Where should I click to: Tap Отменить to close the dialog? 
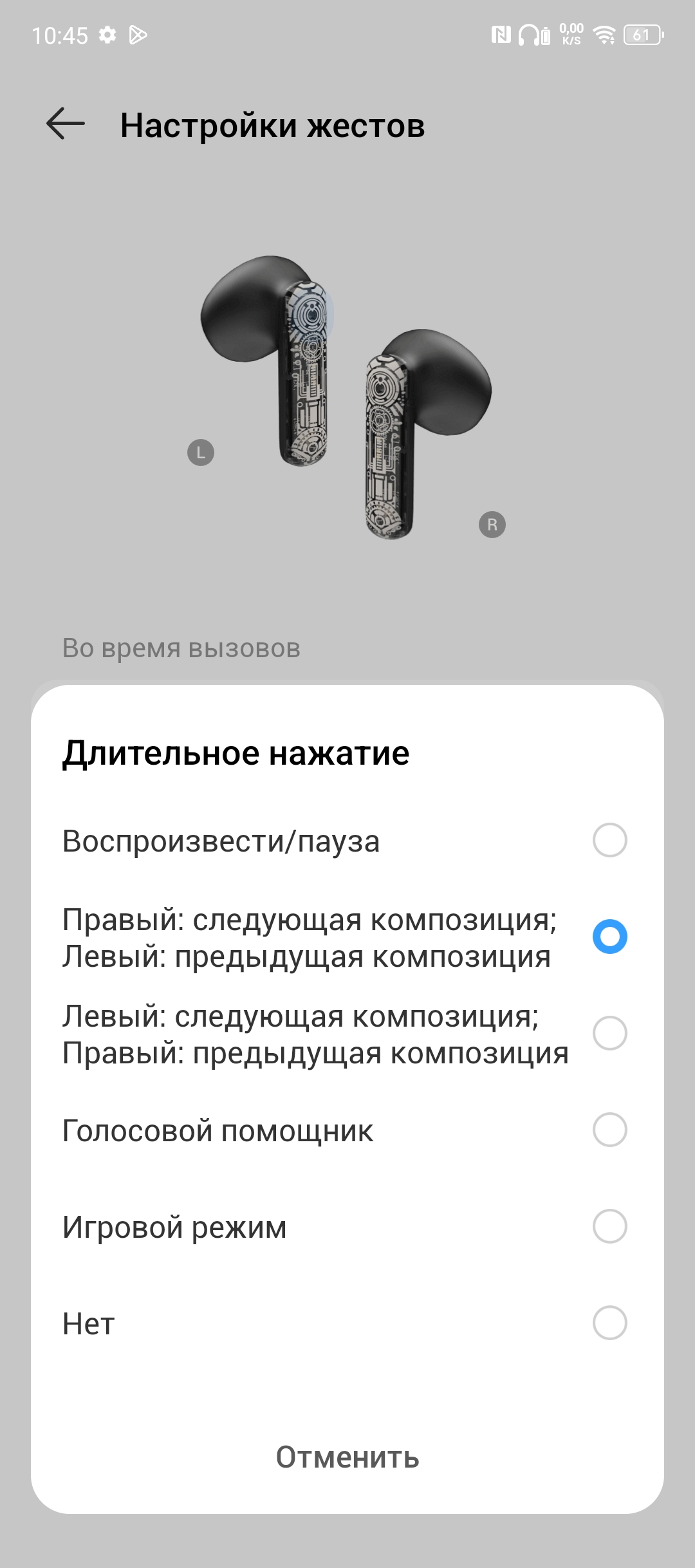(347, 1457)
